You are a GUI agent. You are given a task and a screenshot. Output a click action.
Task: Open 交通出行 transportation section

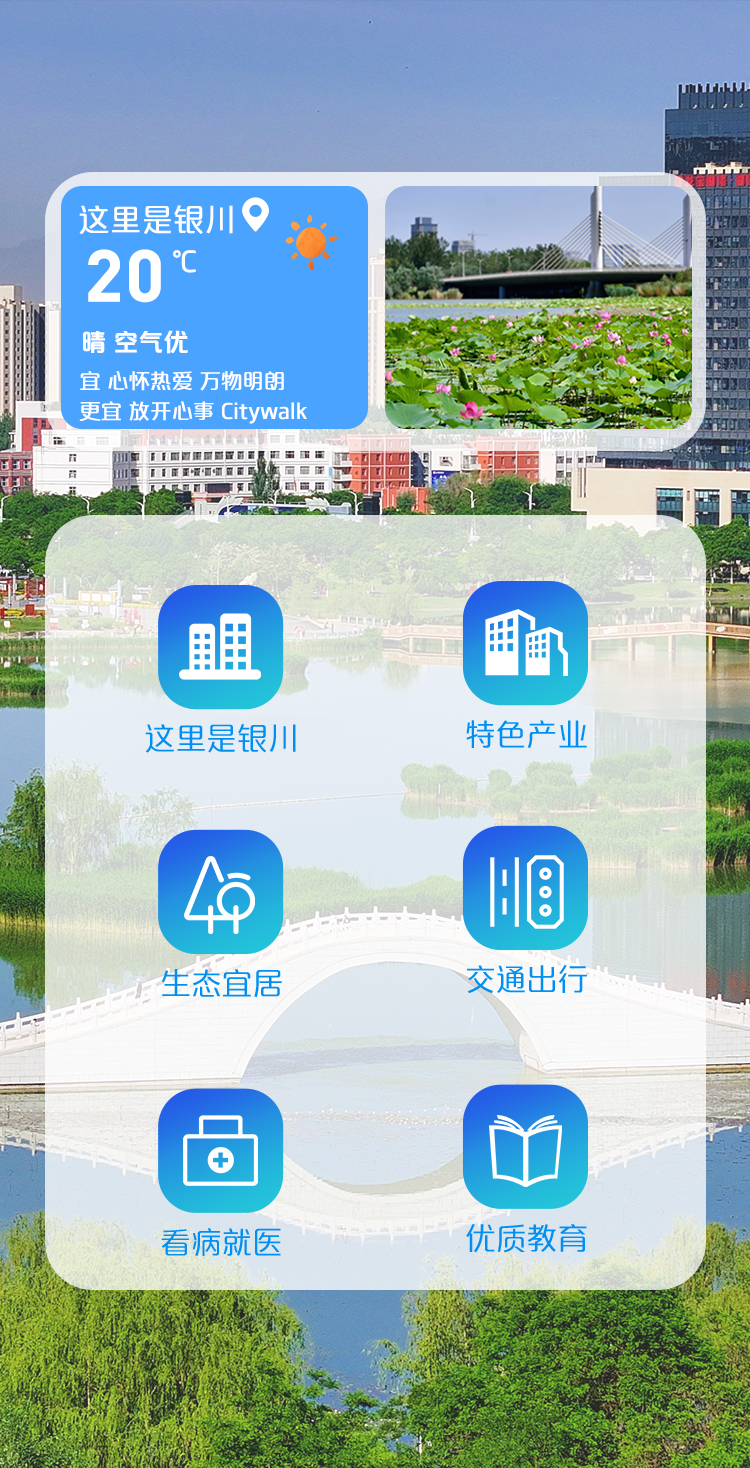pyautogui.click(x=525, y=888)
